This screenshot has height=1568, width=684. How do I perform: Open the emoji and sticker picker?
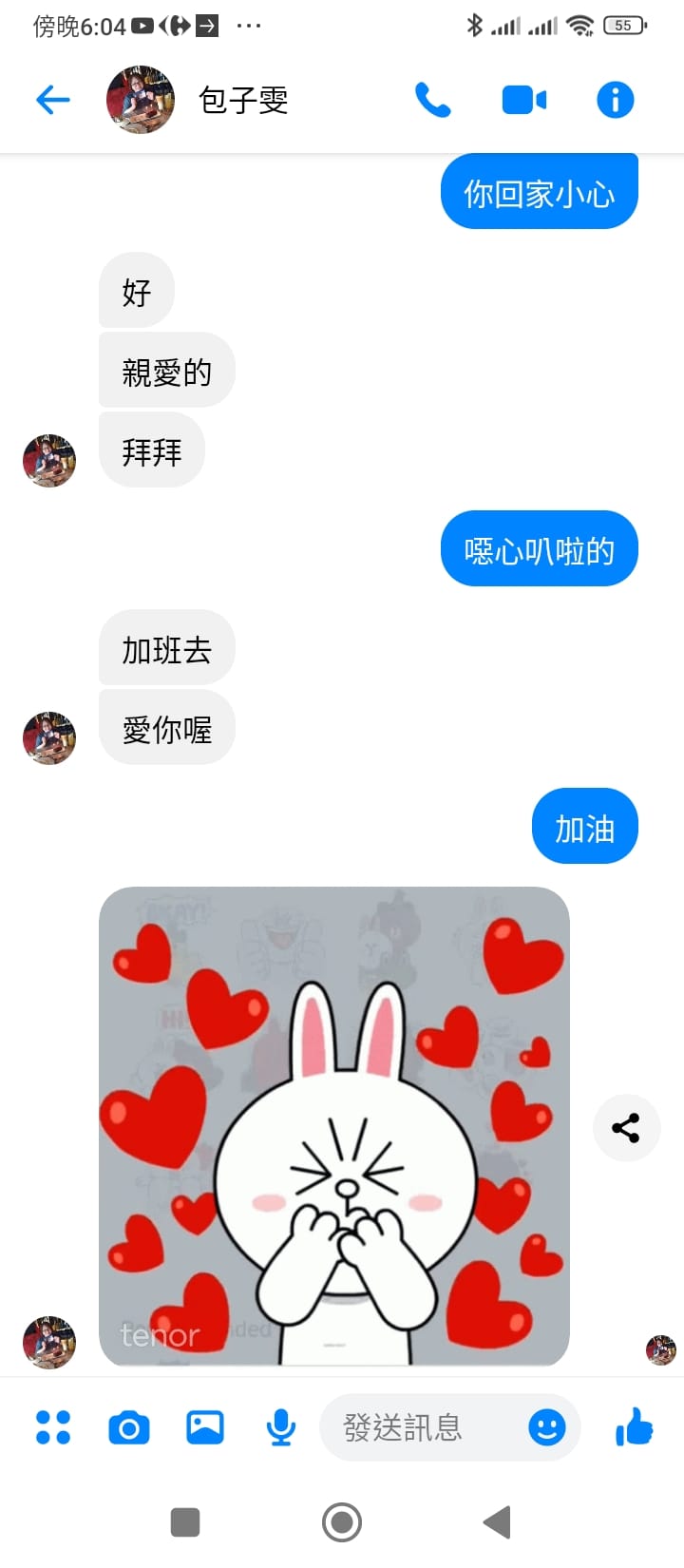tap(547, 1427)
